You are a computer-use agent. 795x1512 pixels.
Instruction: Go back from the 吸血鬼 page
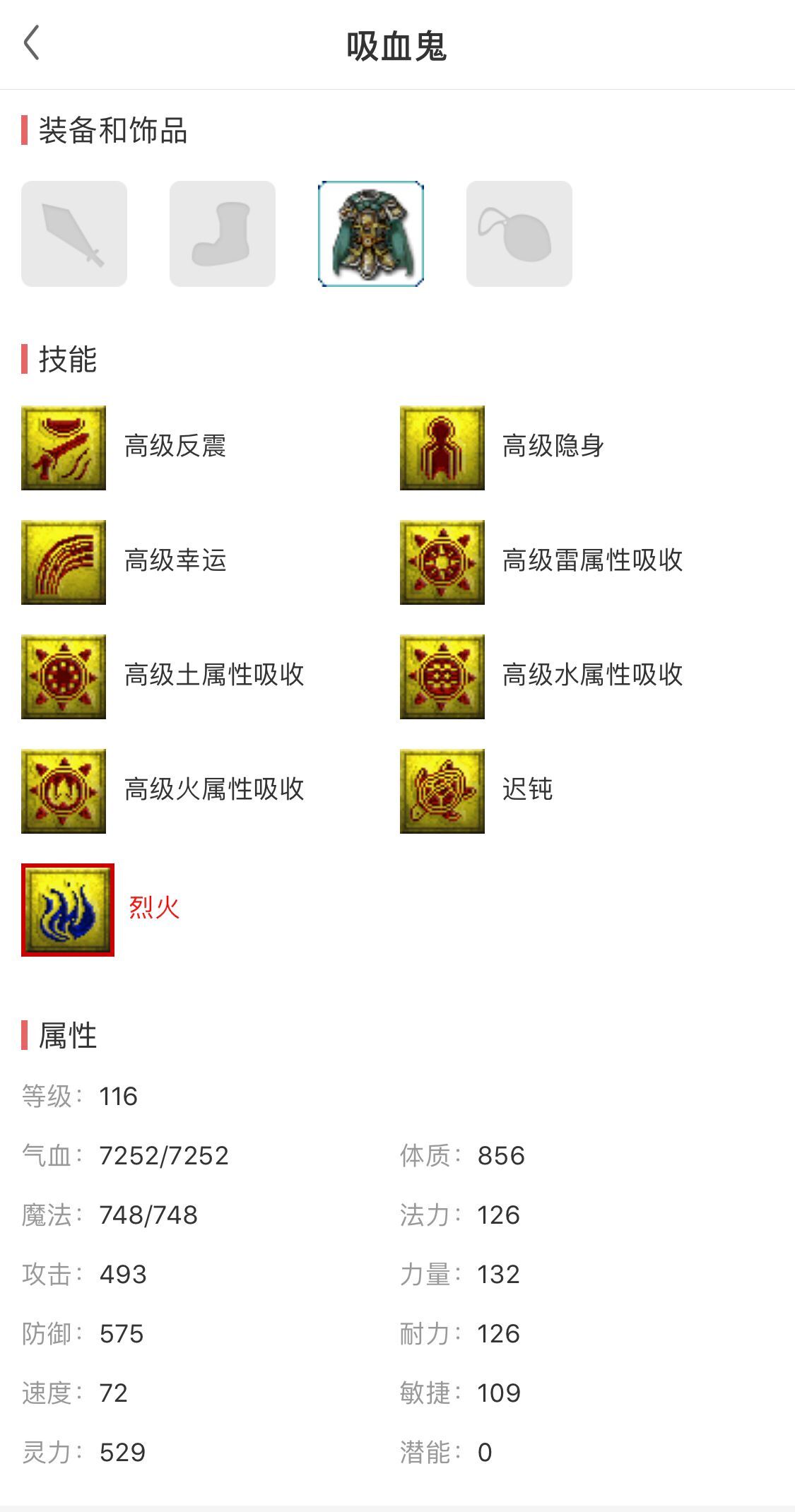[x=32, y=44]
